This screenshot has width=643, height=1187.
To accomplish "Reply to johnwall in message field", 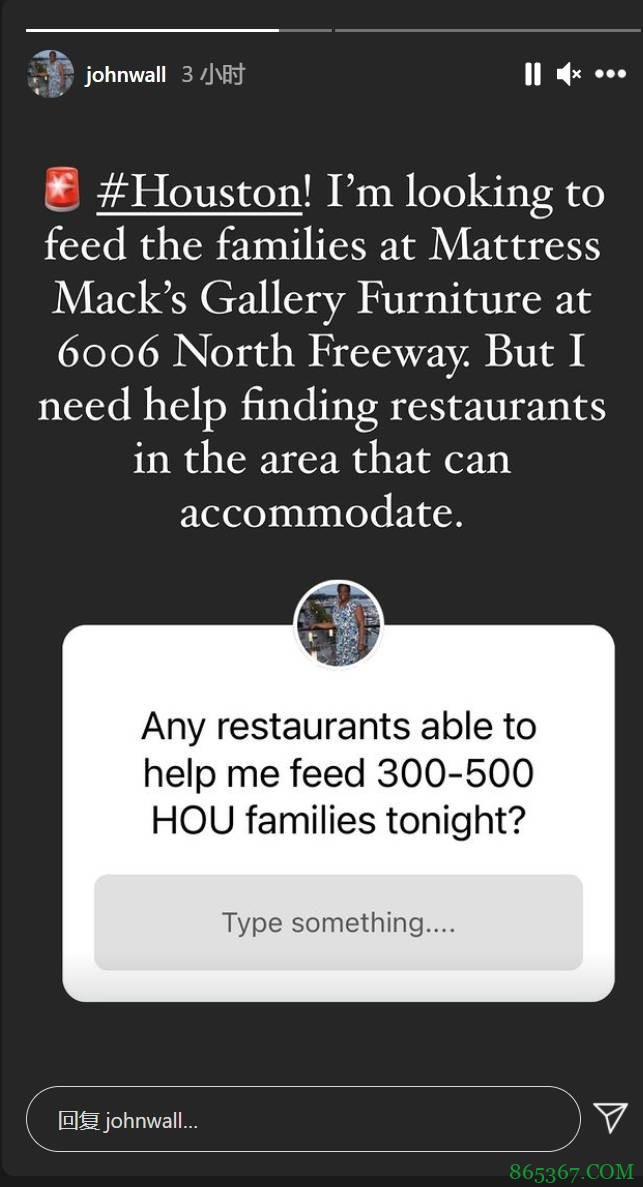I will click(x=302, y=1119).
